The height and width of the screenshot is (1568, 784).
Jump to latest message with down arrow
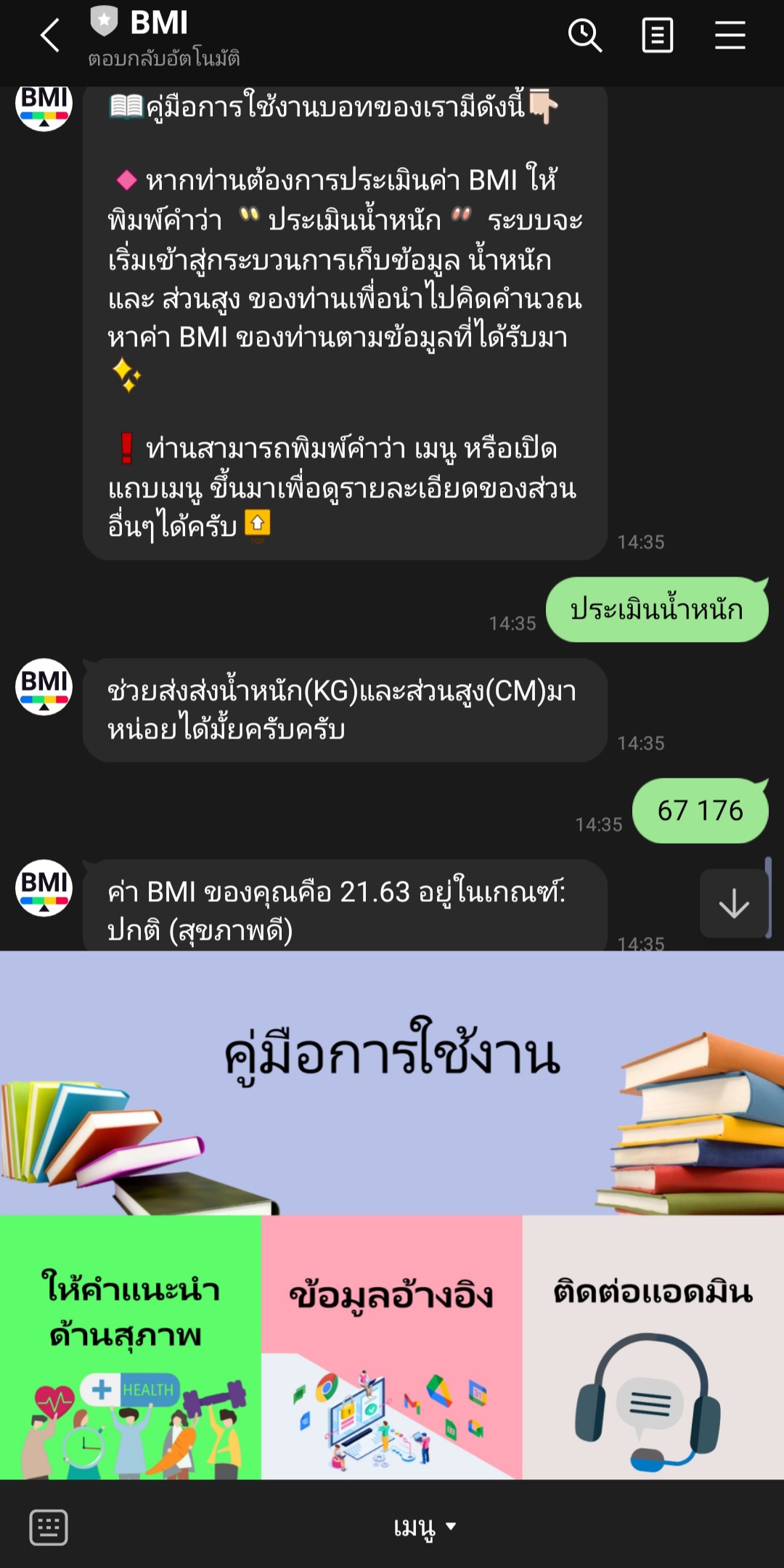[733, 903]
